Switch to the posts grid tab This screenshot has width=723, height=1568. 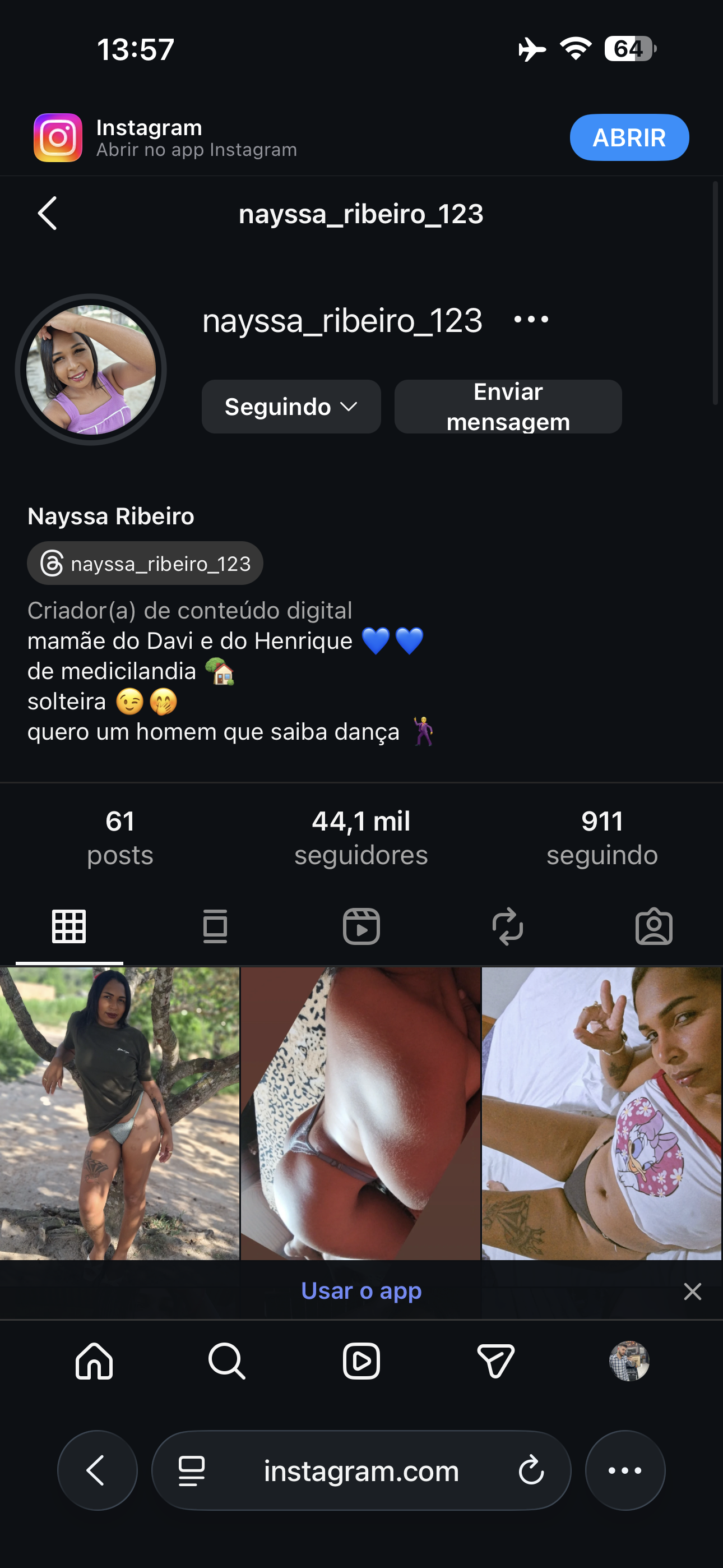point(69,926)
